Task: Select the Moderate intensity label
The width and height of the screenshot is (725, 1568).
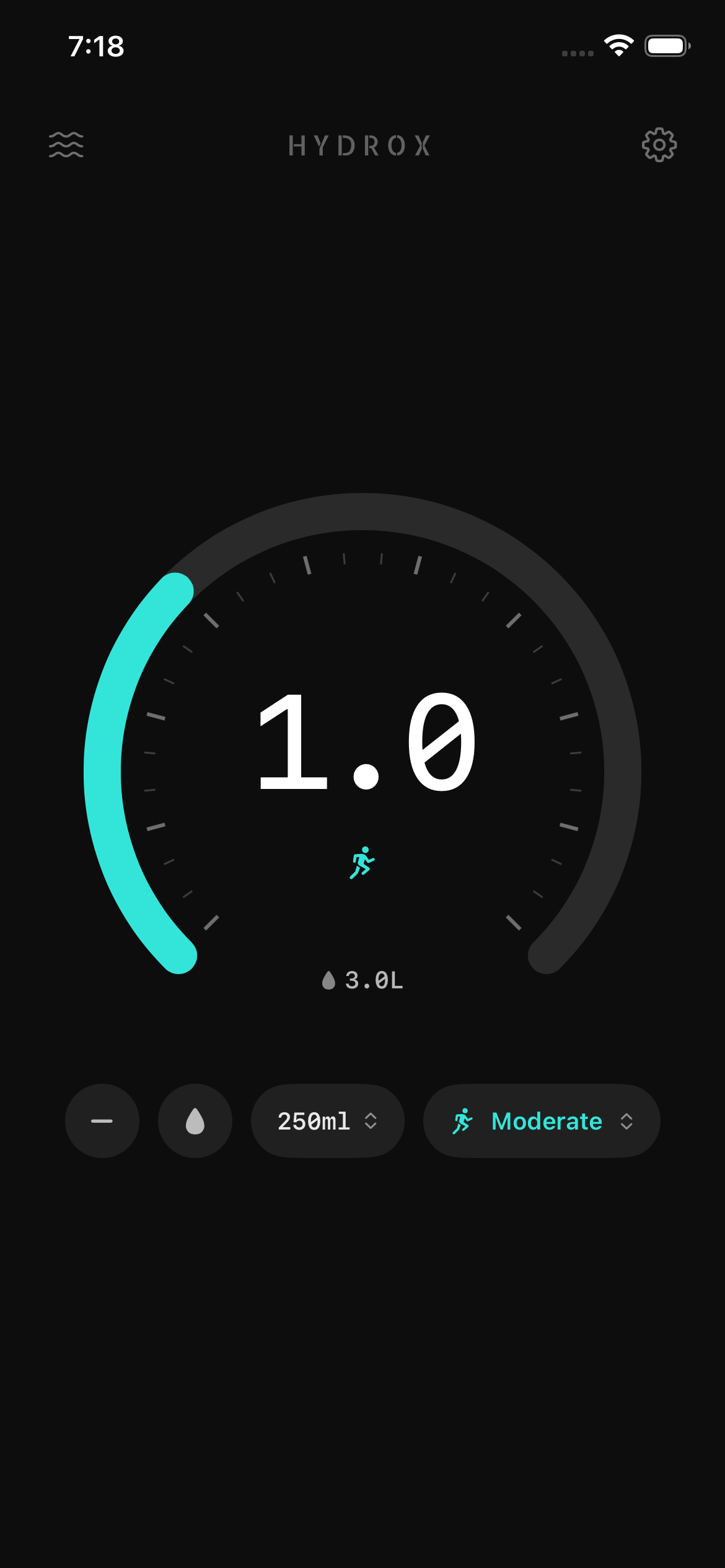Action: (x=546, y=1122)
